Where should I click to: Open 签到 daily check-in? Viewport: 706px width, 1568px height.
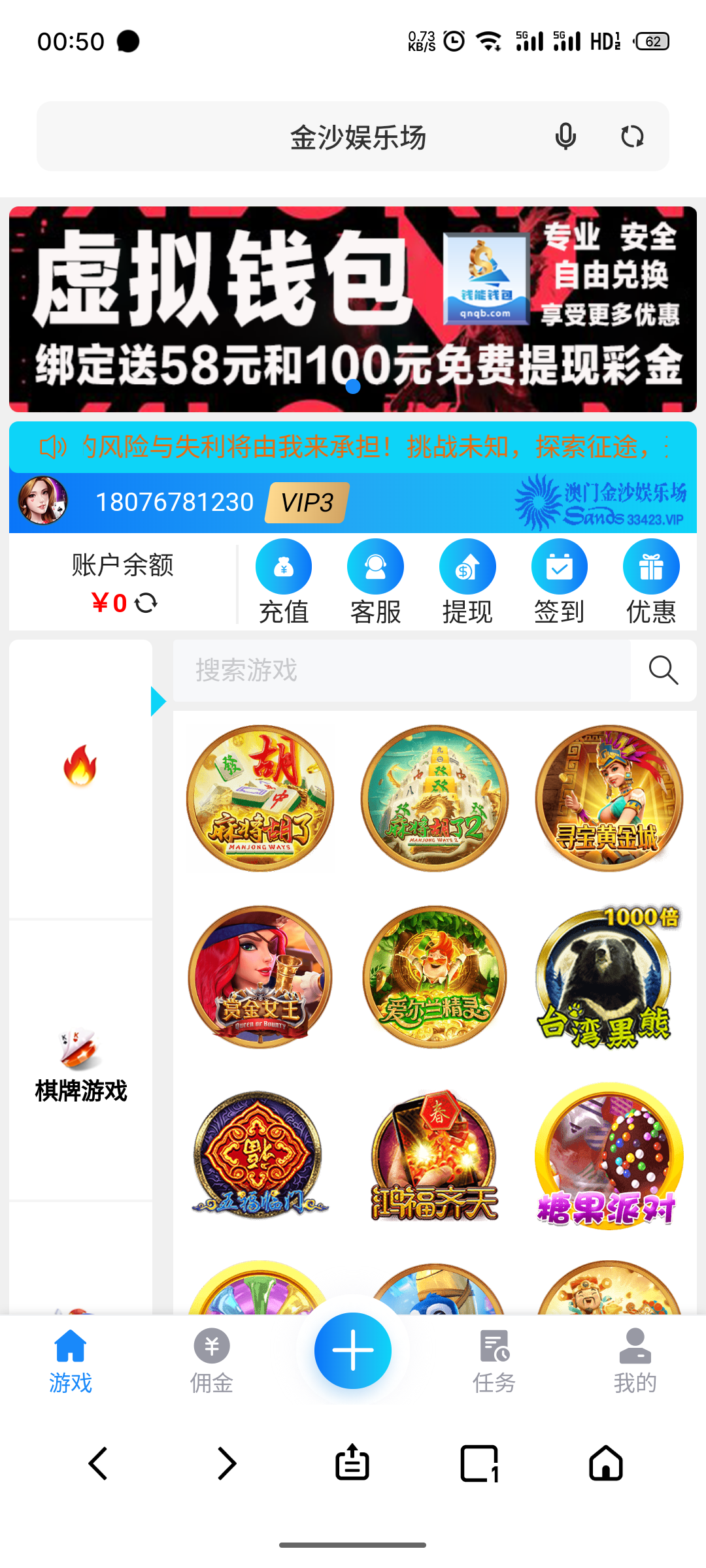point(559,581)
